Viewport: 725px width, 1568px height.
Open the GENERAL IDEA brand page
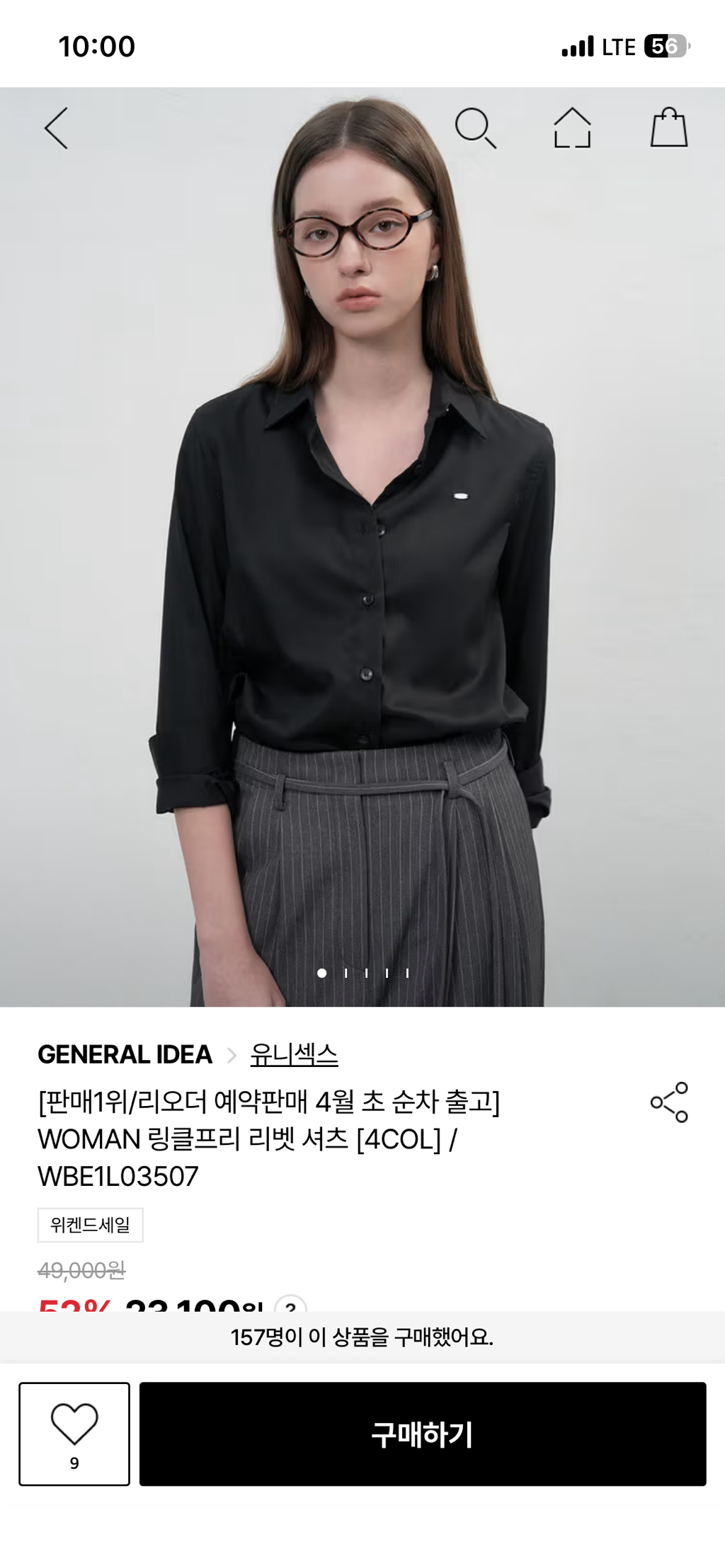[x=125, y=1054]
